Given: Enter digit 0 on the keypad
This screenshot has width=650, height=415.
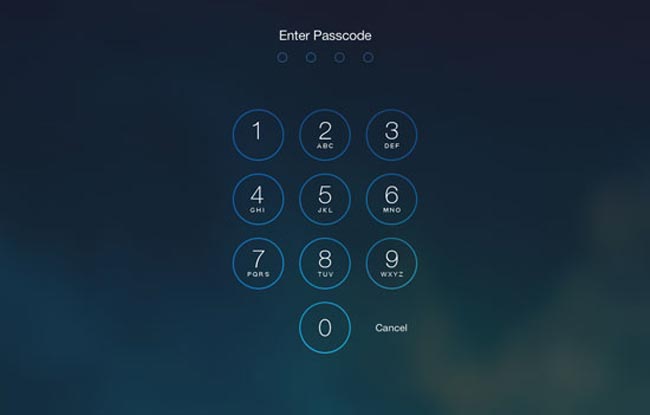Looking at the screenshot, I should point(325,327).
